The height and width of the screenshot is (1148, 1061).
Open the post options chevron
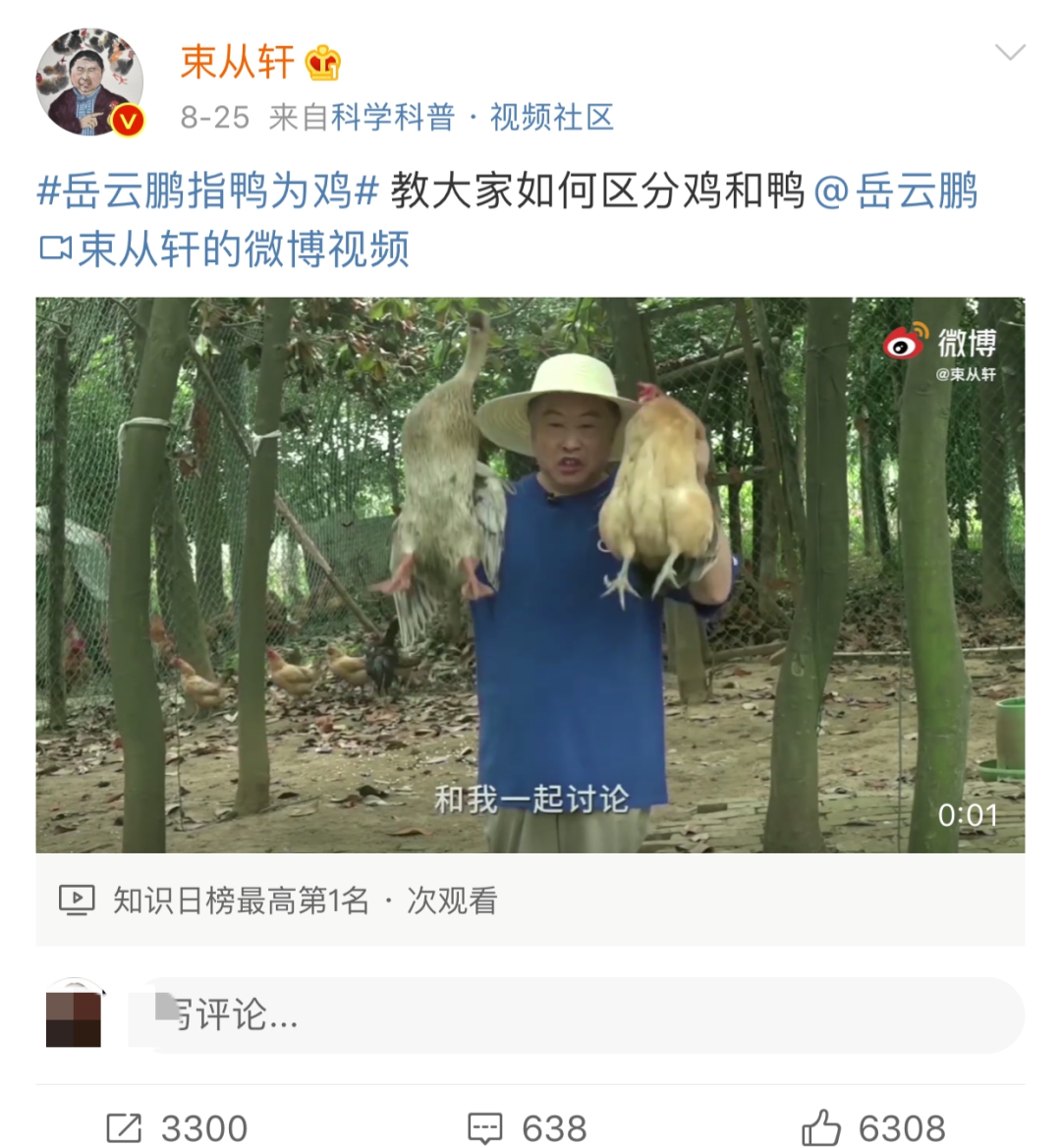pyautogui.click(x=1010, y=52)
